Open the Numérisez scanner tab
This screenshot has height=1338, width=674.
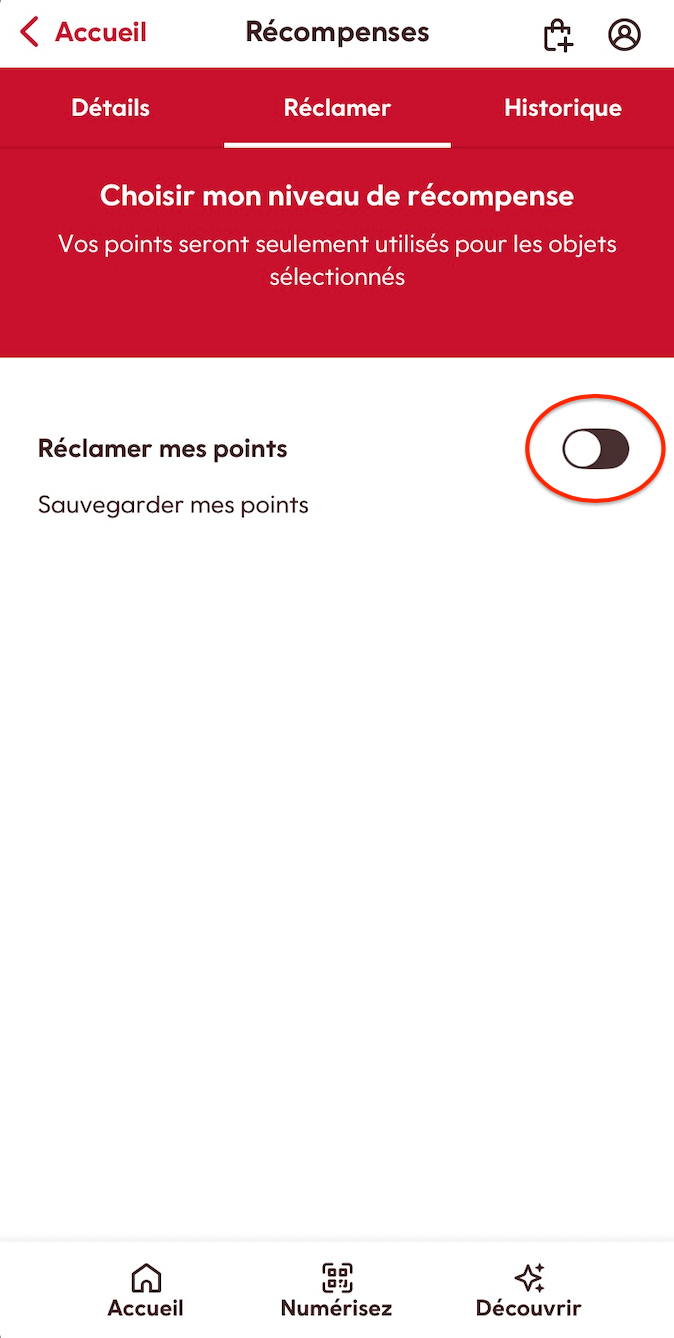click(x=336, y=1290)
